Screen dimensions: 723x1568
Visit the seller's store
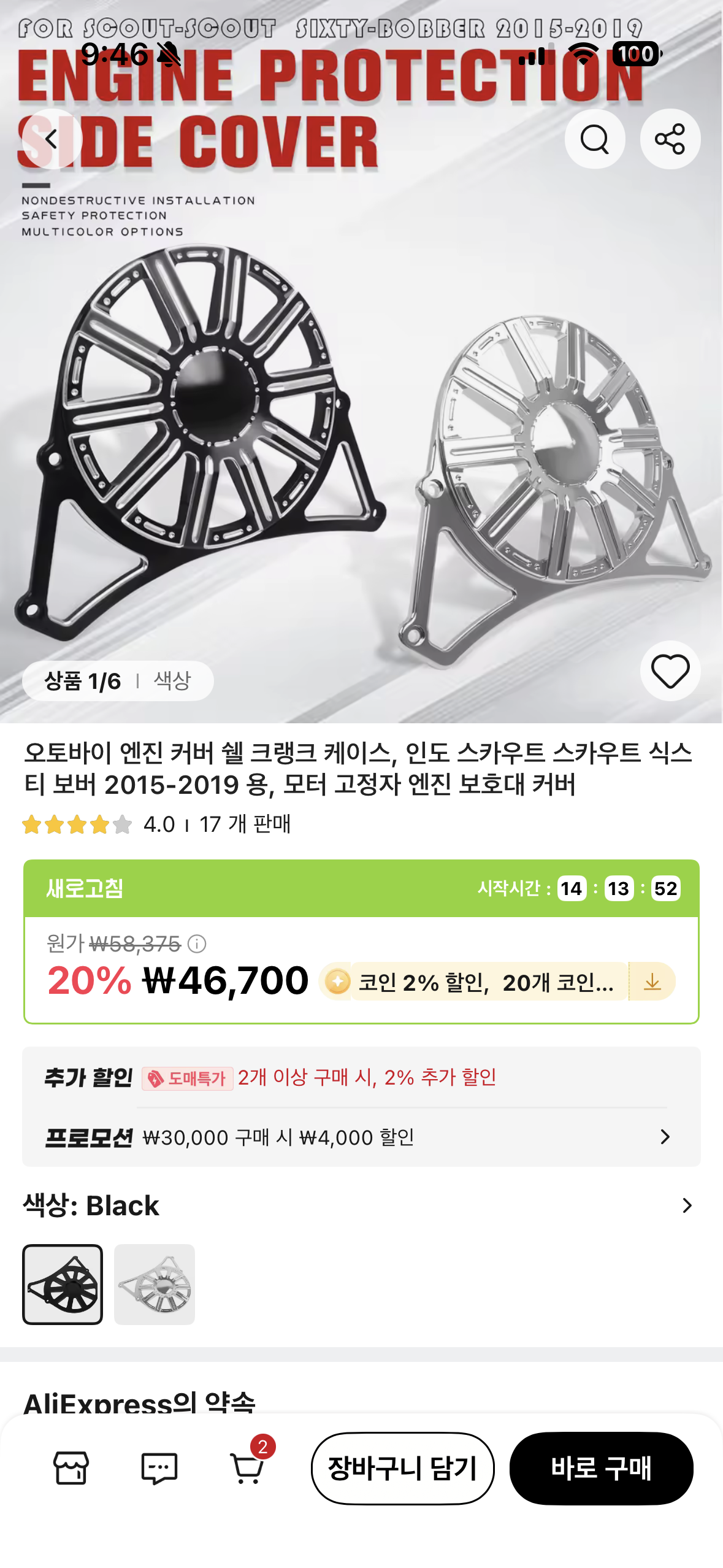tap(71, 1468)
